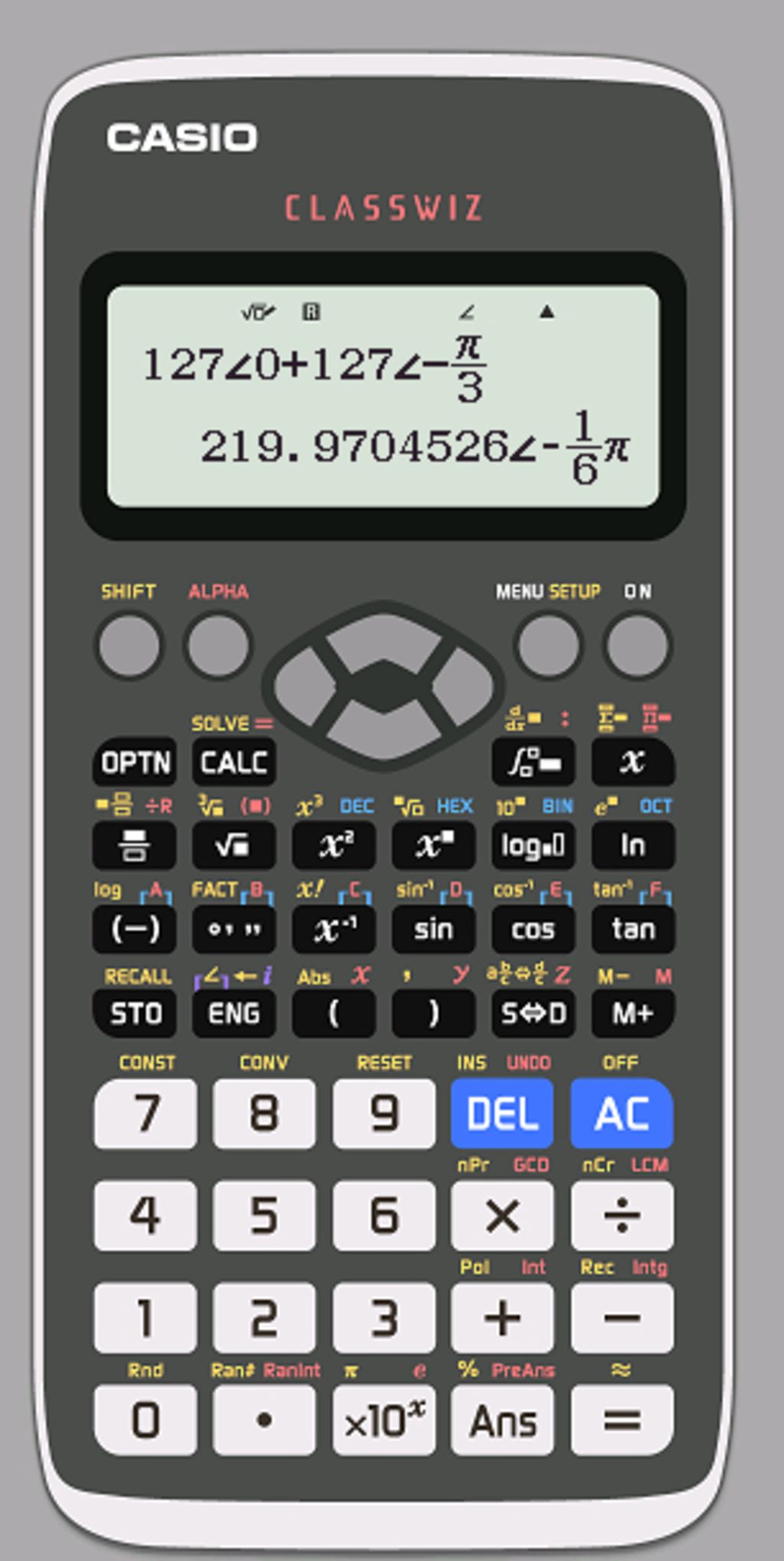This screenshot has height=1561, width=784.
Task: Tap the division key
Action: tap(622, 1216)
